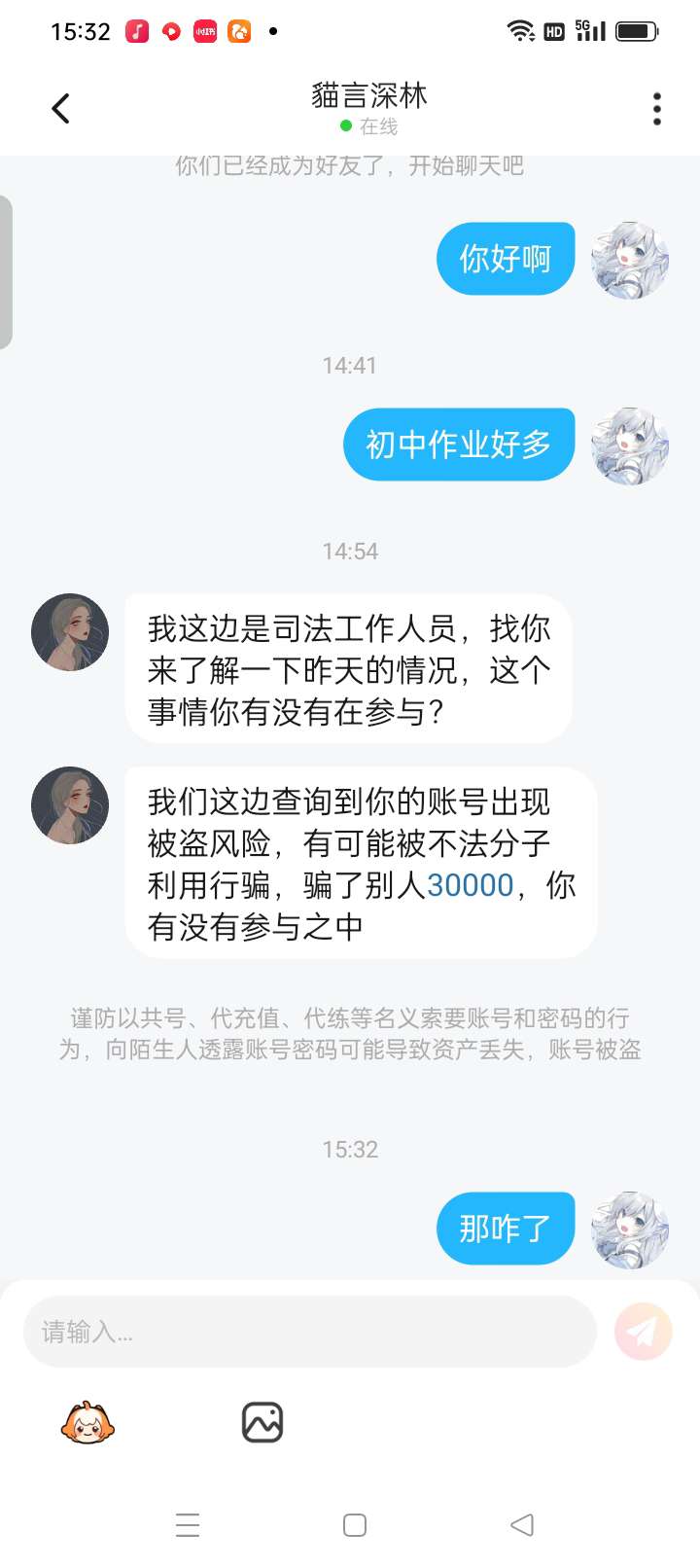Screen dimensions: 700x1568
Task: Focus the 请输入 message field
Action: click(309, 1332)
